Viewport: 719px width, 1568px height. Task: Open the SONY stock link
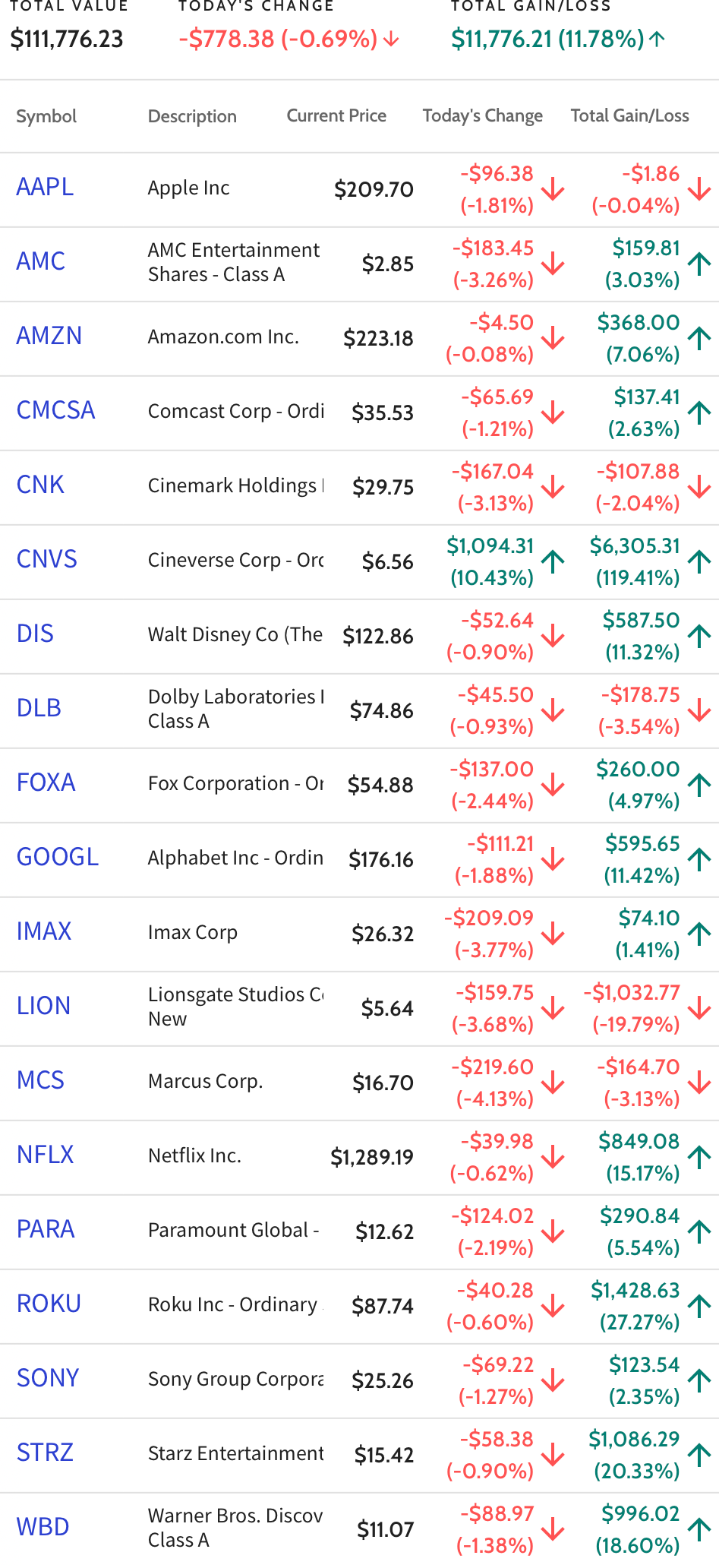pyautogui.click(x=48, y=1378)
